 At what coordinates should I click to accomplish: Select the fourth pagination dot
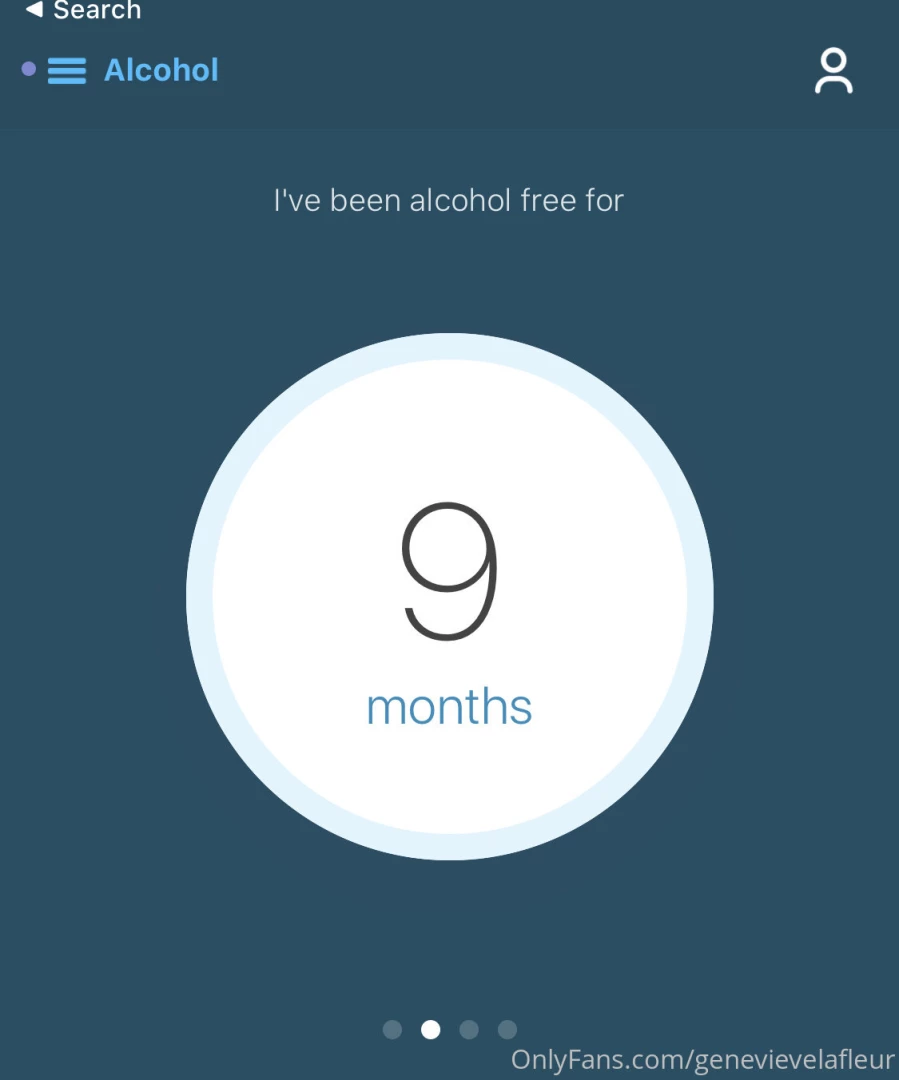point(507,1029)
